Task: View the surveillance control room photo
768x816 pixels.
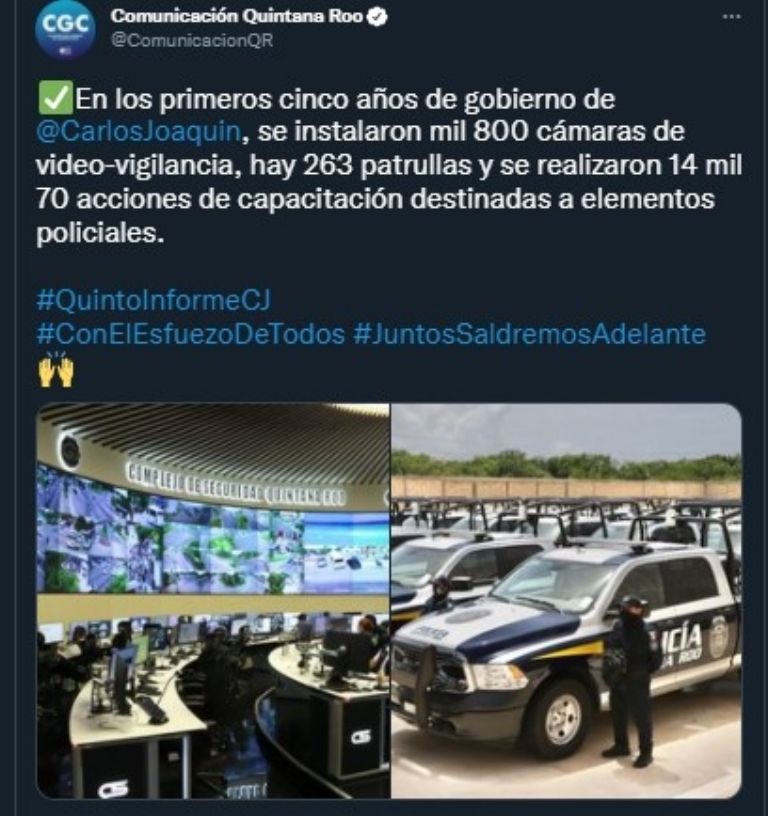Action: tap(213, 600)
